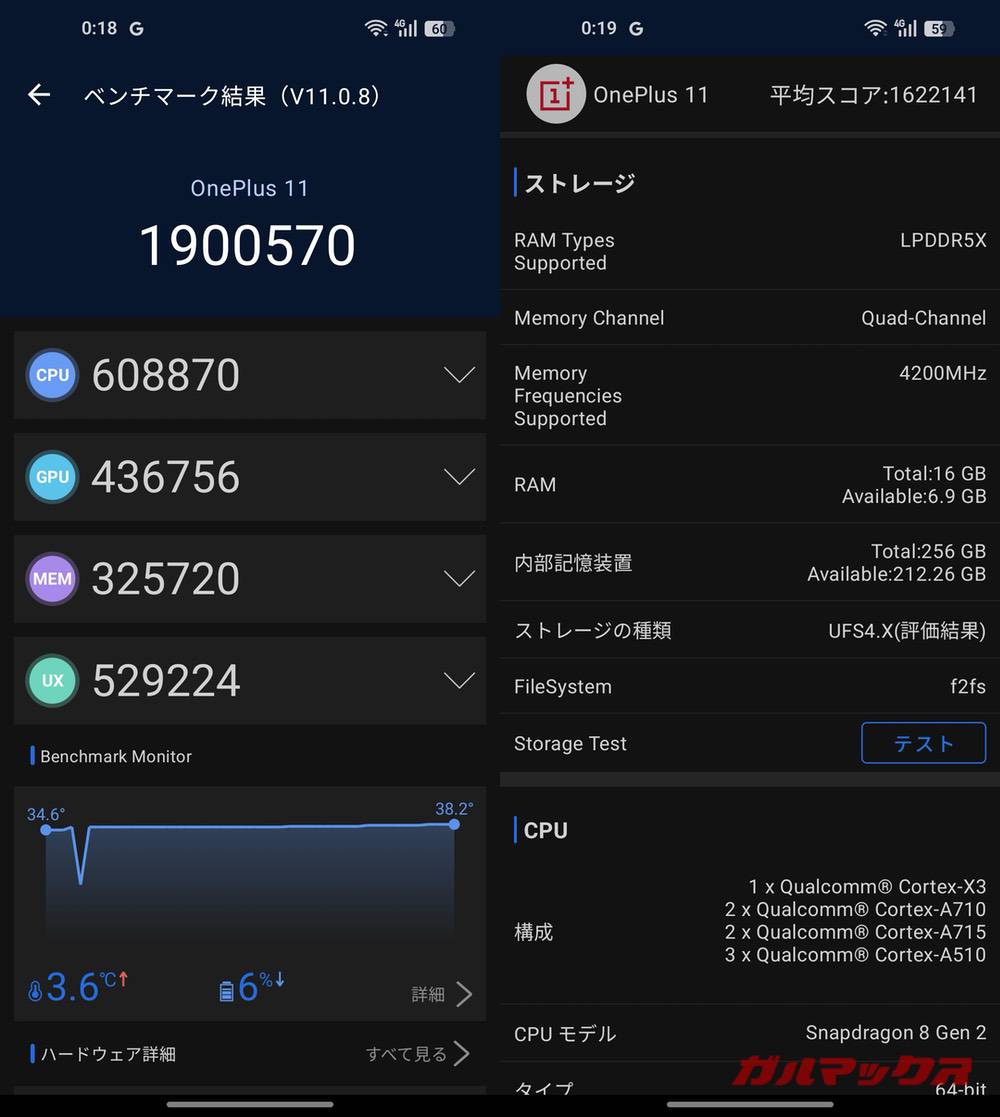Tap the back arrow on the results screen
This screenshot has height=1117, width=1000.
pos(38,94)
